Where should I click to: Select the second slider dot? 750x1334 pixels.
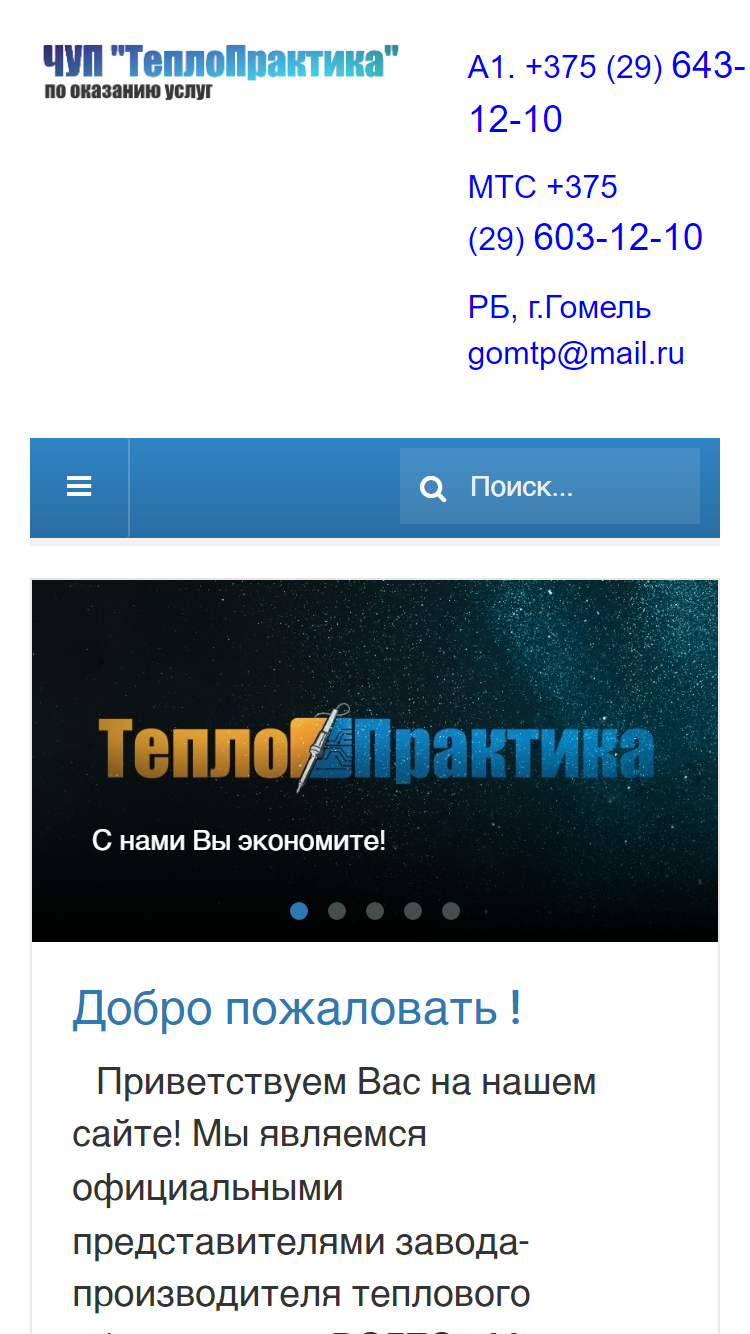pyautogui.click(x=337, y=911)
